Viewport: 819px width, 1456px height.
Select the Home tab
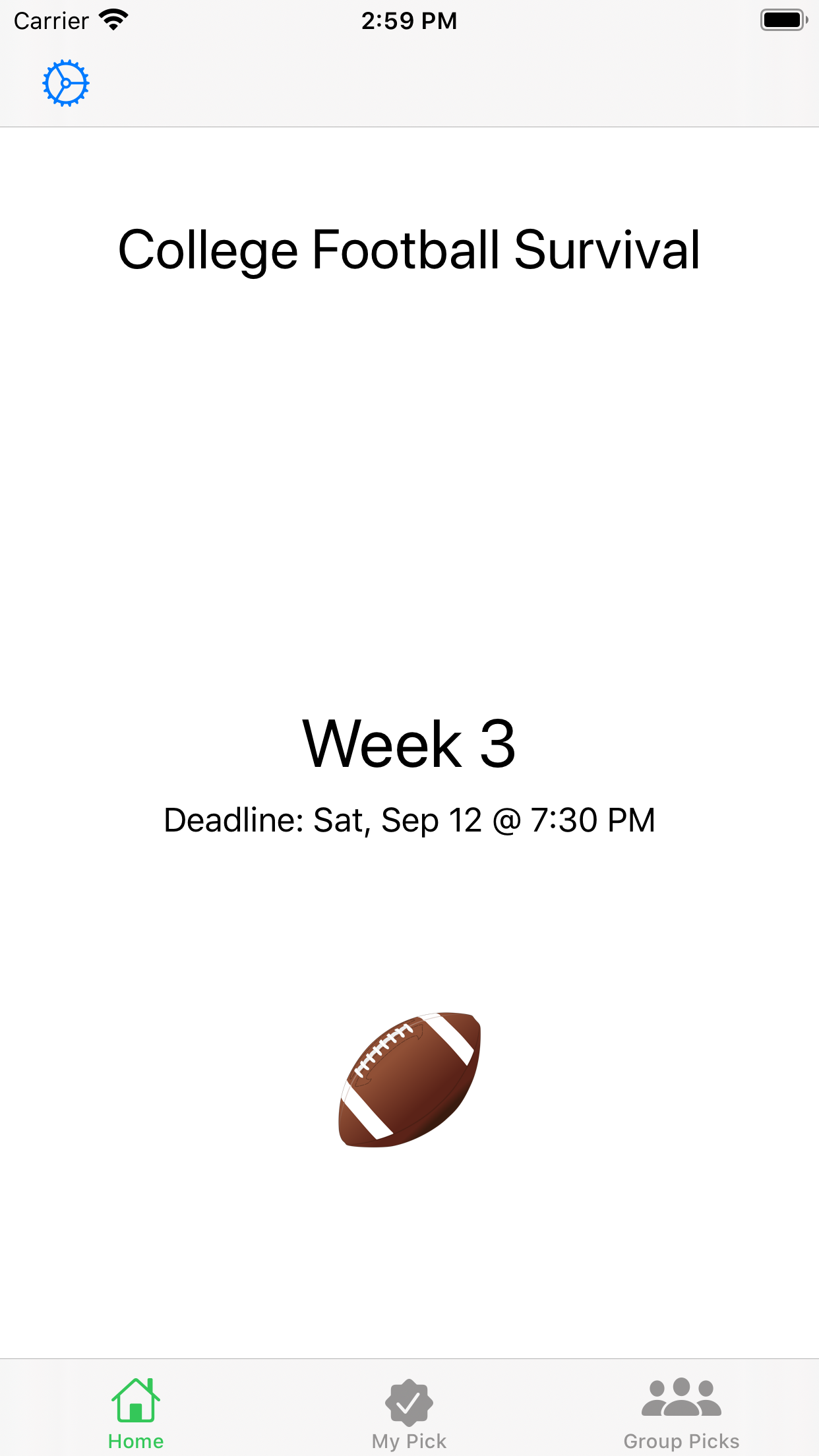pyautogui.click(x=136, y=1412)
